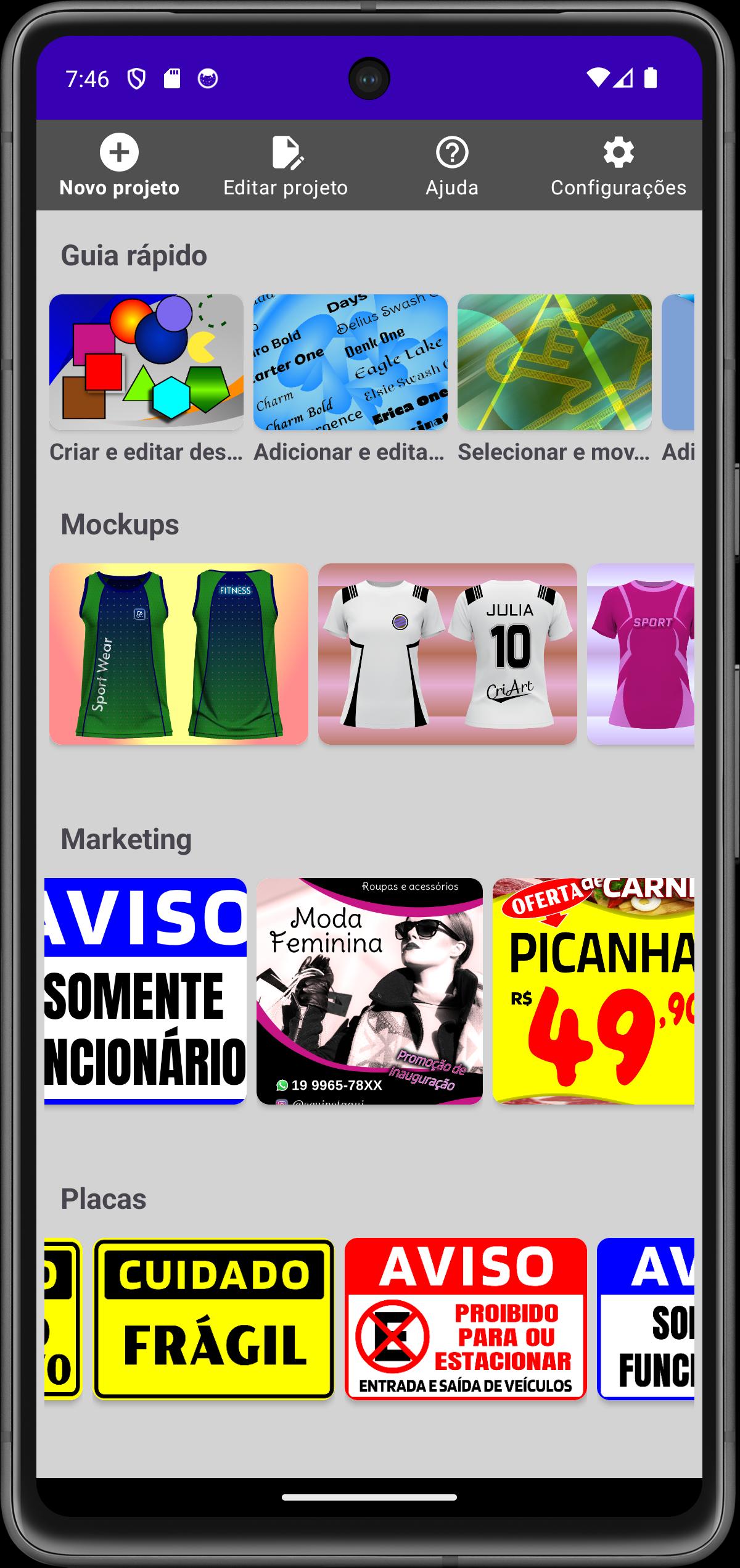This screenshot has height=1568, width=740.
Task: Start a Novo projeto
Action: coord(119,165)
